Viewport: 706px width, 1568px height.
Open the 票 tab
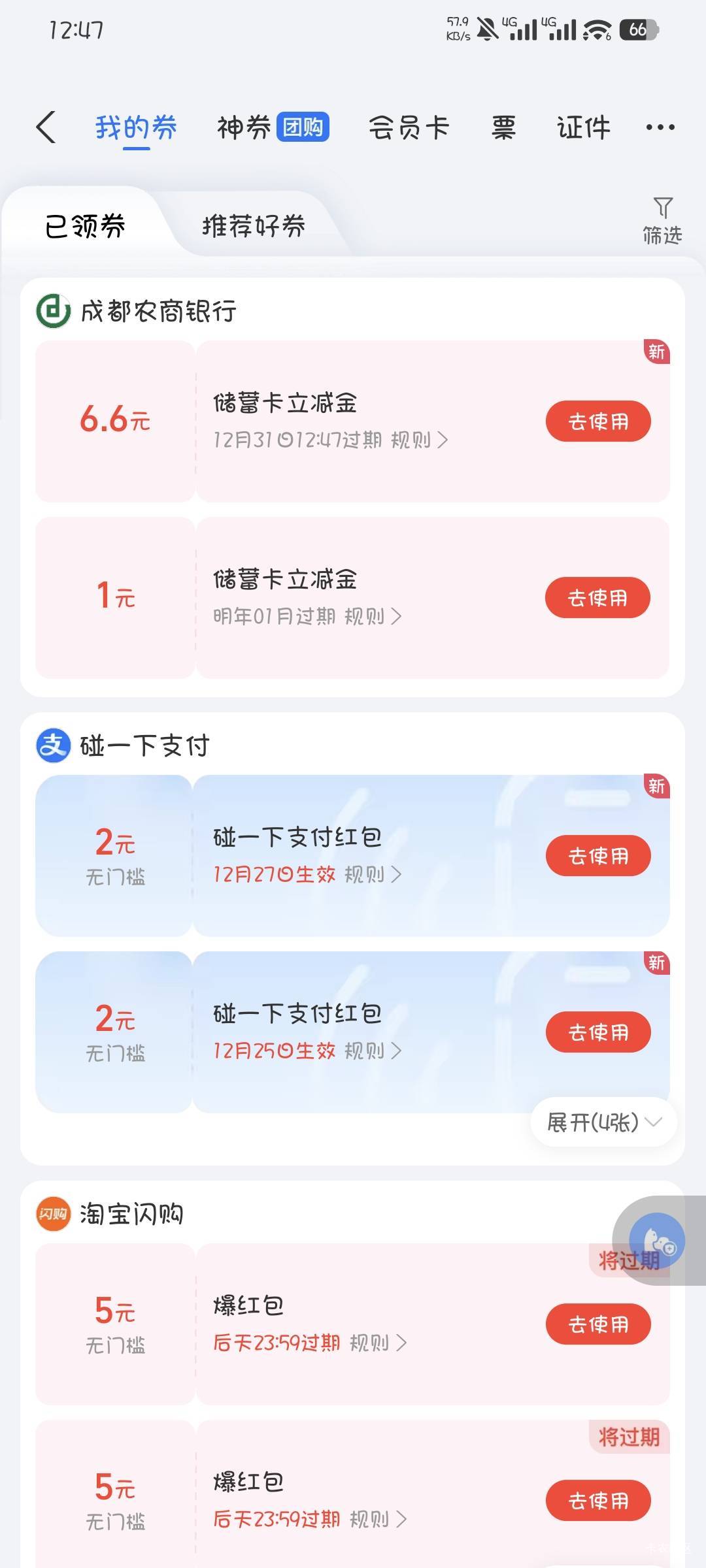pyautogui.click(x=503, y=127)
